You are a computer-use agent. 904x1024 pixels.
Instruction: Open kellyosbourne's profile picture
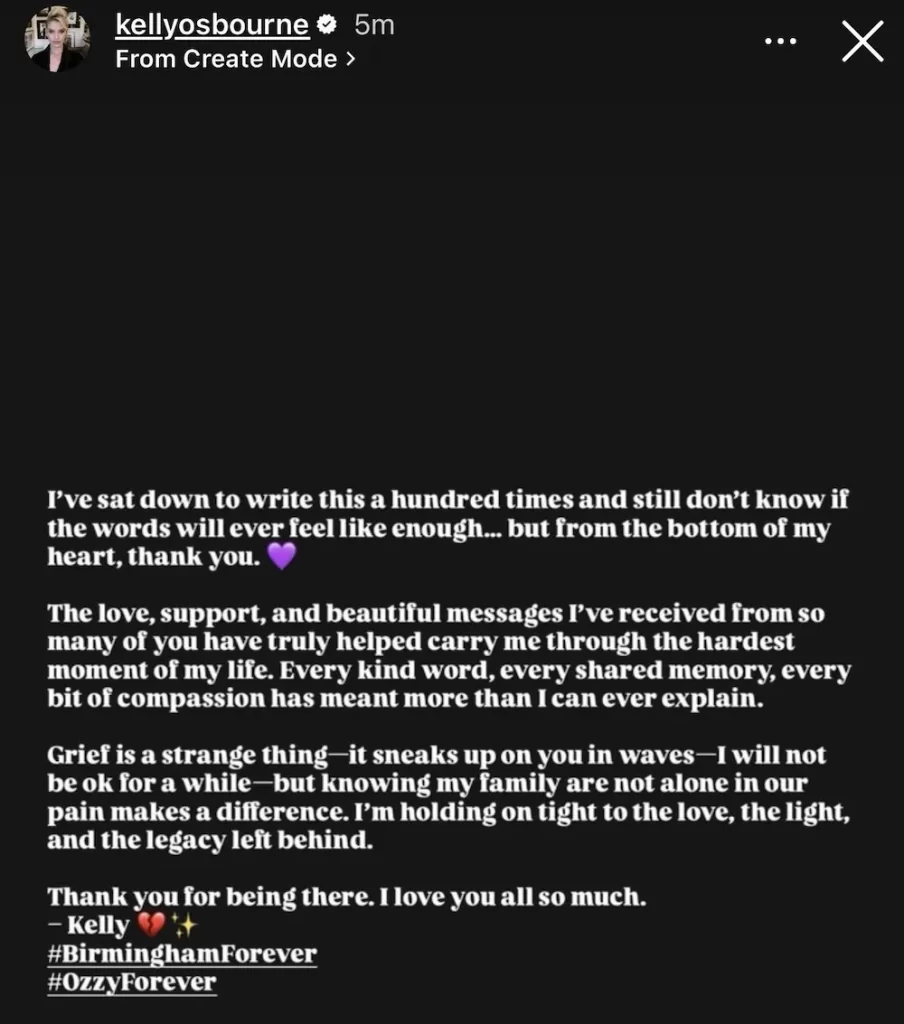pos(57,40)
